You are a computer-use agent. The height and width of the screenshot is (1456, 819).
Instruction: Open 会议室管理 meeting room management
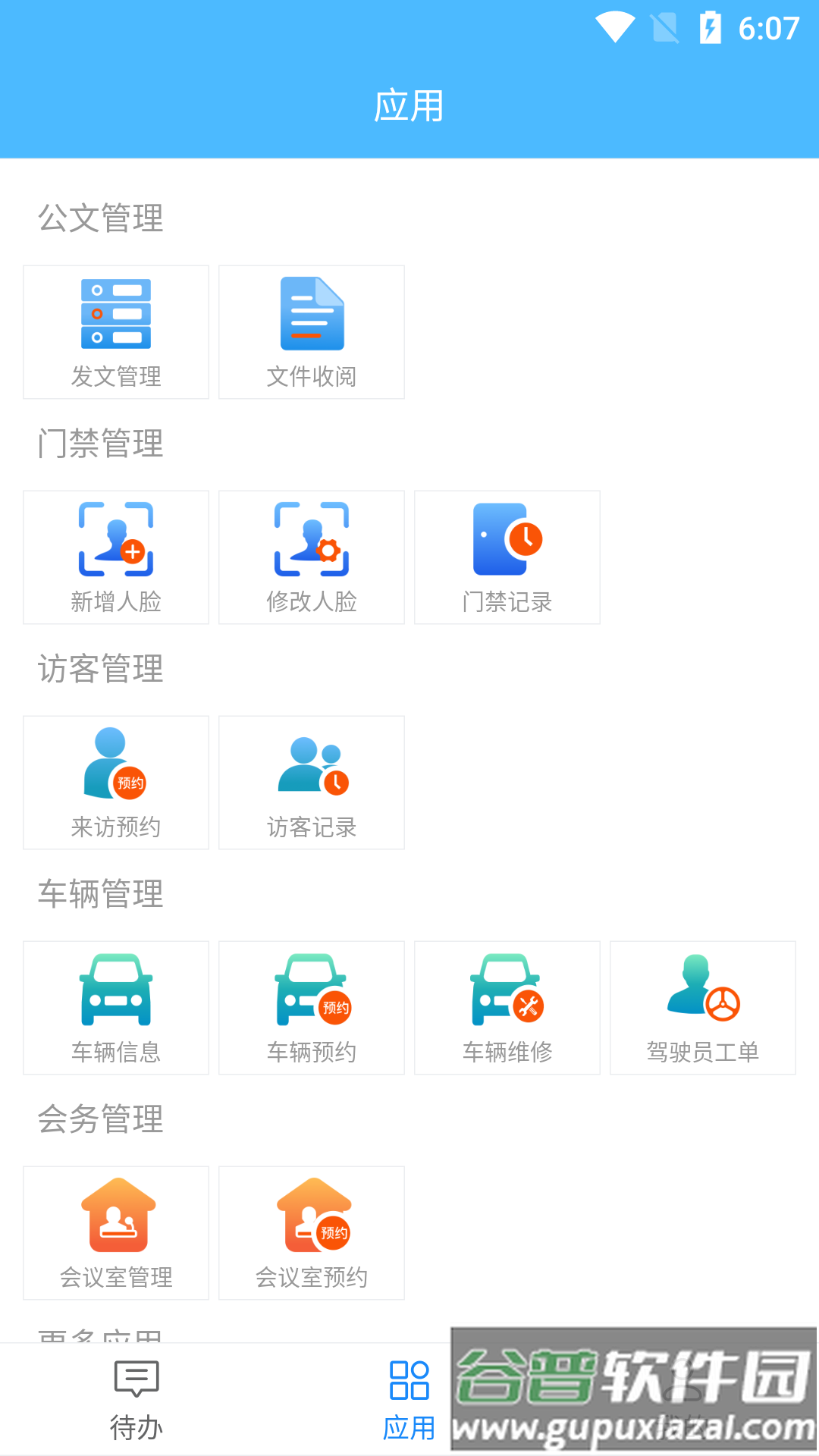115,1232
